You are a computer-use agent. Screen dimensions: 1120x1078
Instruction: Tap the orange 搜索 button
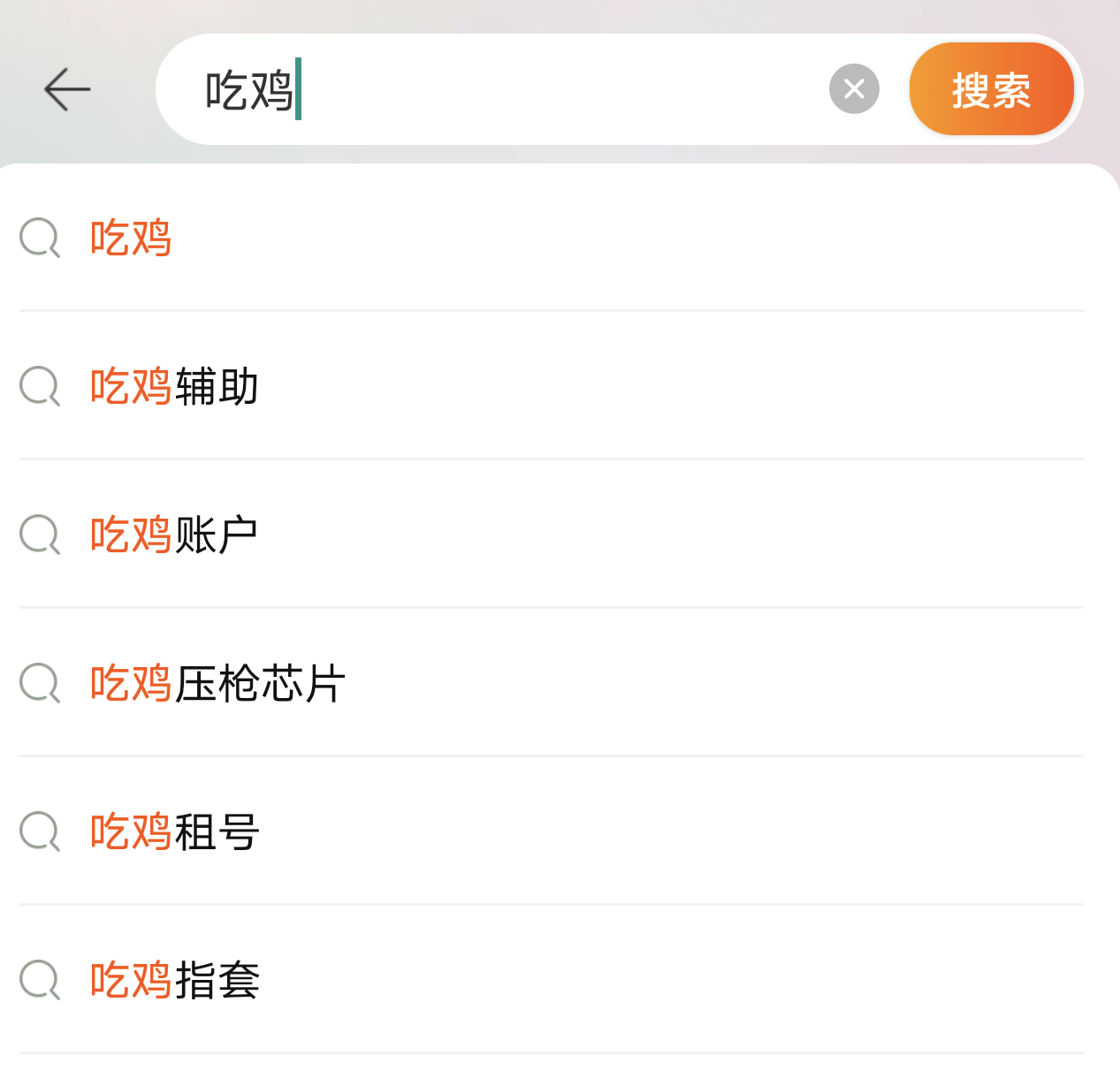tap(991, 89)
